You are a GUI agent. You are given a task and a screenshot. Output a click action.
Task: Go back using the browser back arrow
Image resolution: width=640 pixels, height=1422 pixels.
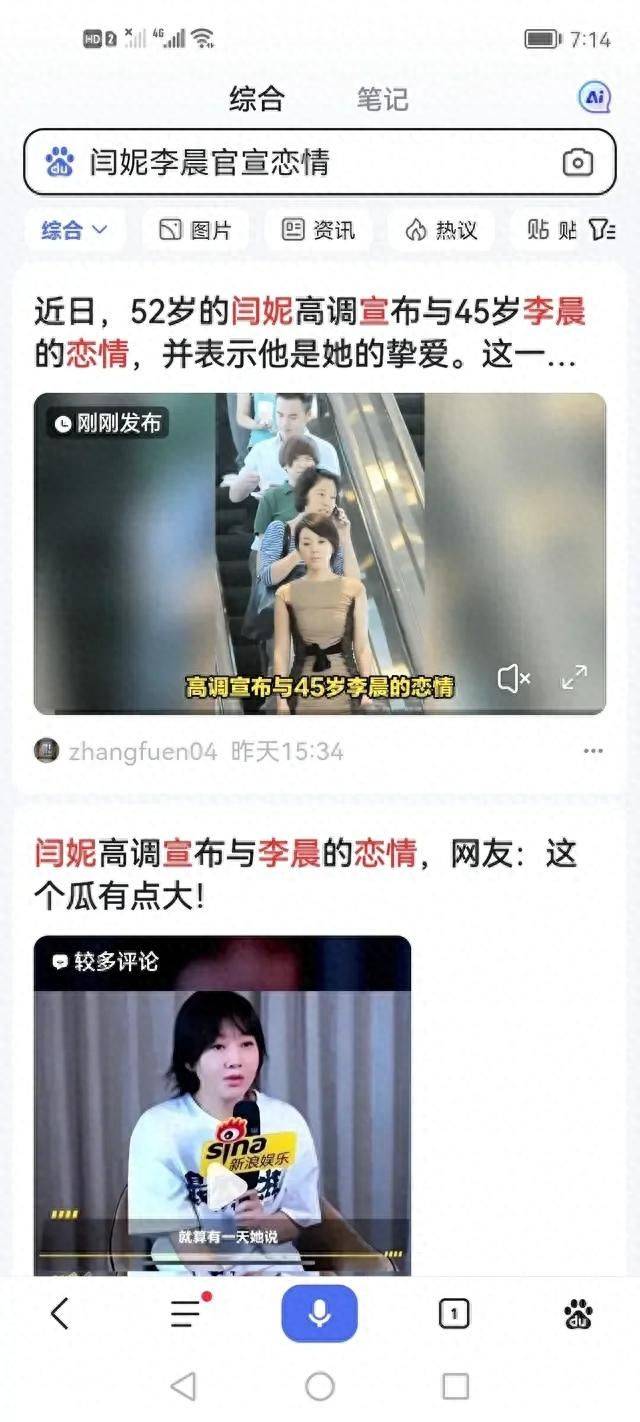(x=60, y=1313)
